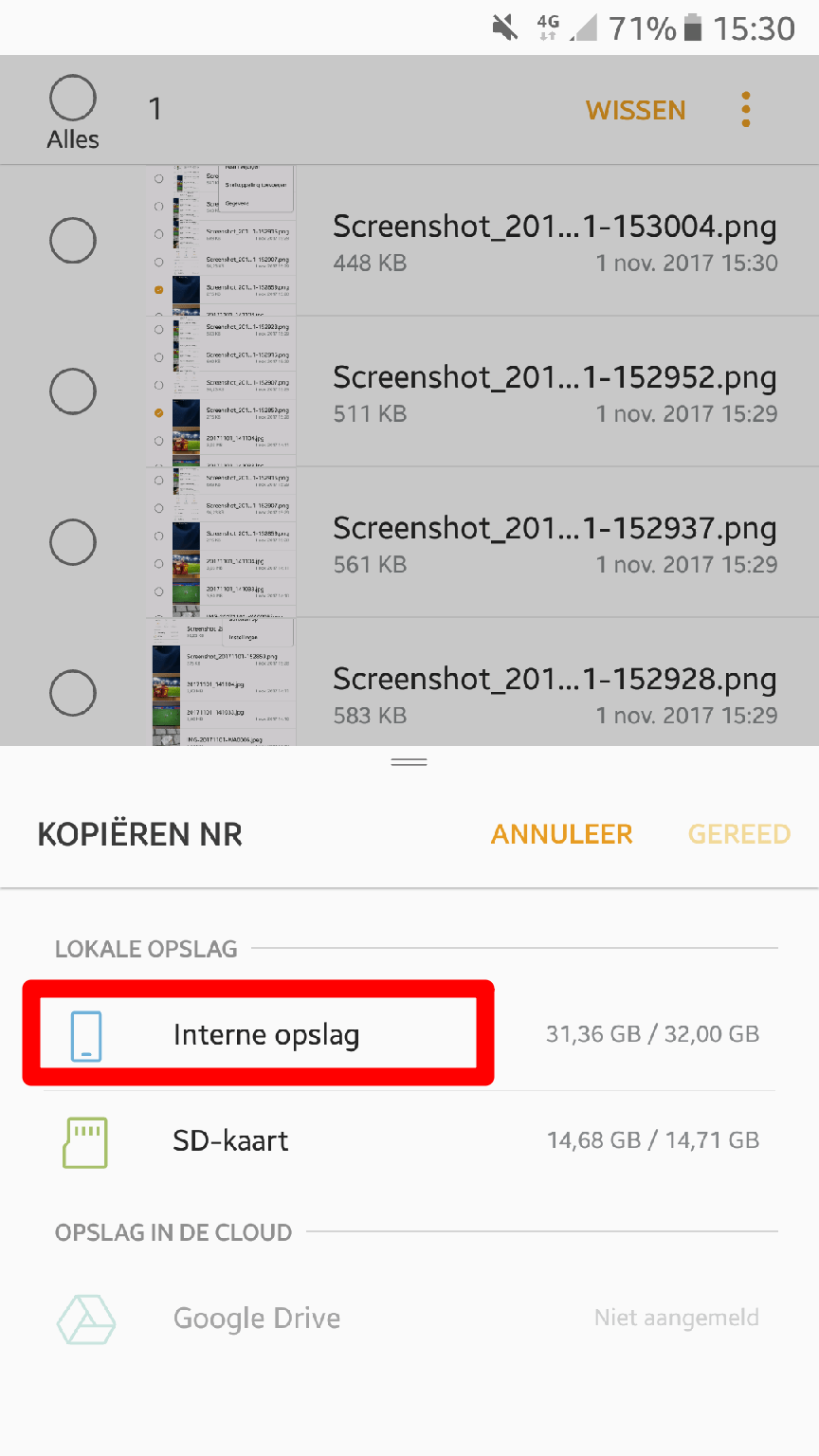Cancel copying with ANNULEER

561,834
